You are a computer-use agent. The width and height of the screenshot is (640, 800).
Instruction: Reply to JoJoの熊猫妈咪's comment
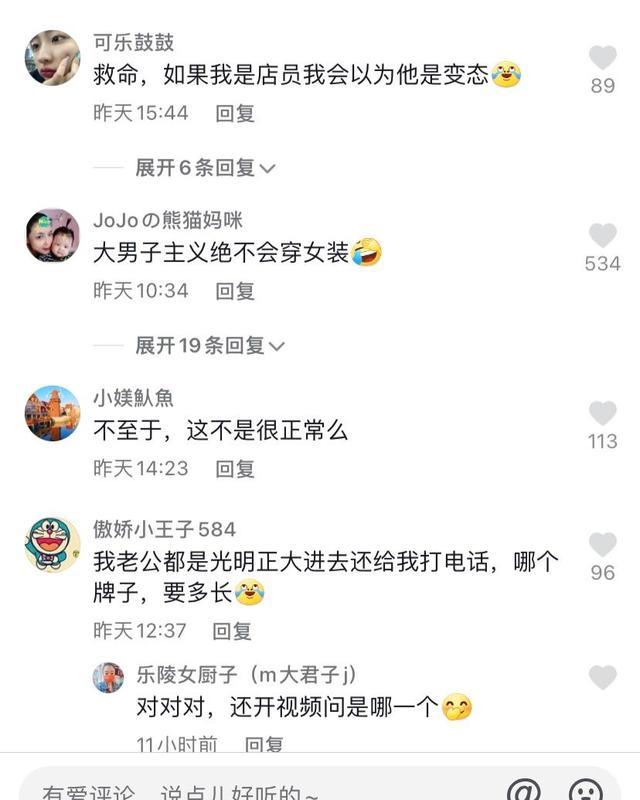235,291
